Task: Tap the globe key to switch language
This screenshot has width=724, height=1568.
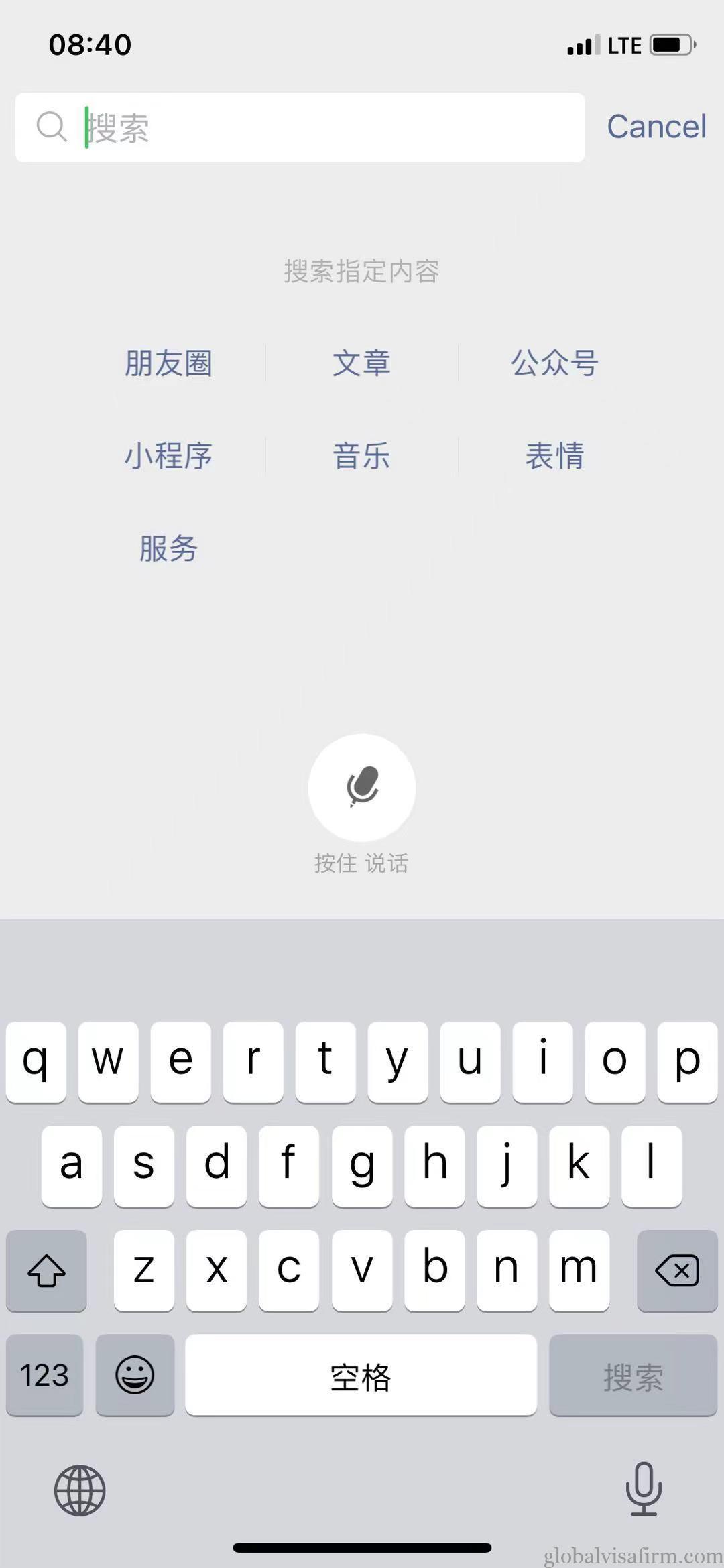Action: (80, 1491)
